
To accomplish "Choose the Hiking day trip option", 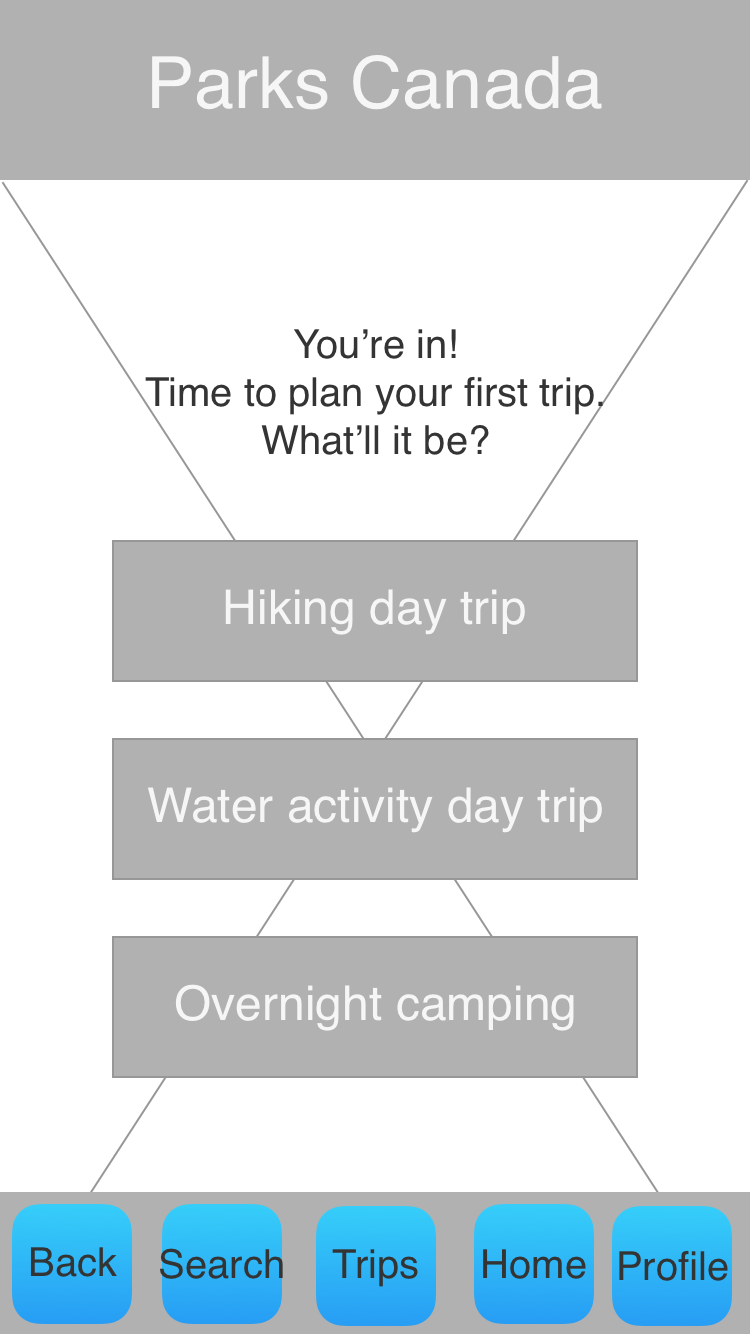I will pos(374,611).
